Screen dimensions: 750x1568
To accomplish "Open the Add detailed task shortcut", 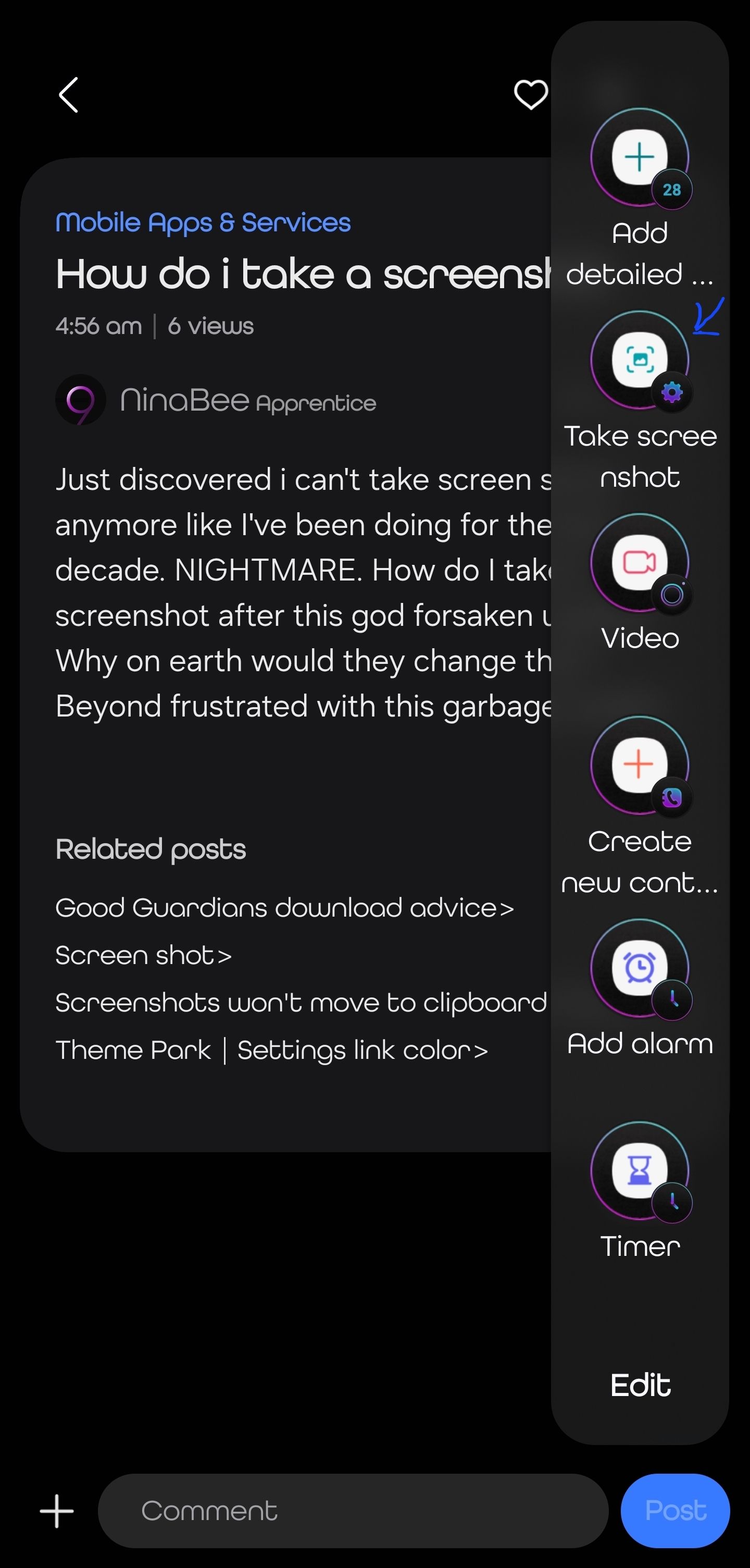I will 639,157.
